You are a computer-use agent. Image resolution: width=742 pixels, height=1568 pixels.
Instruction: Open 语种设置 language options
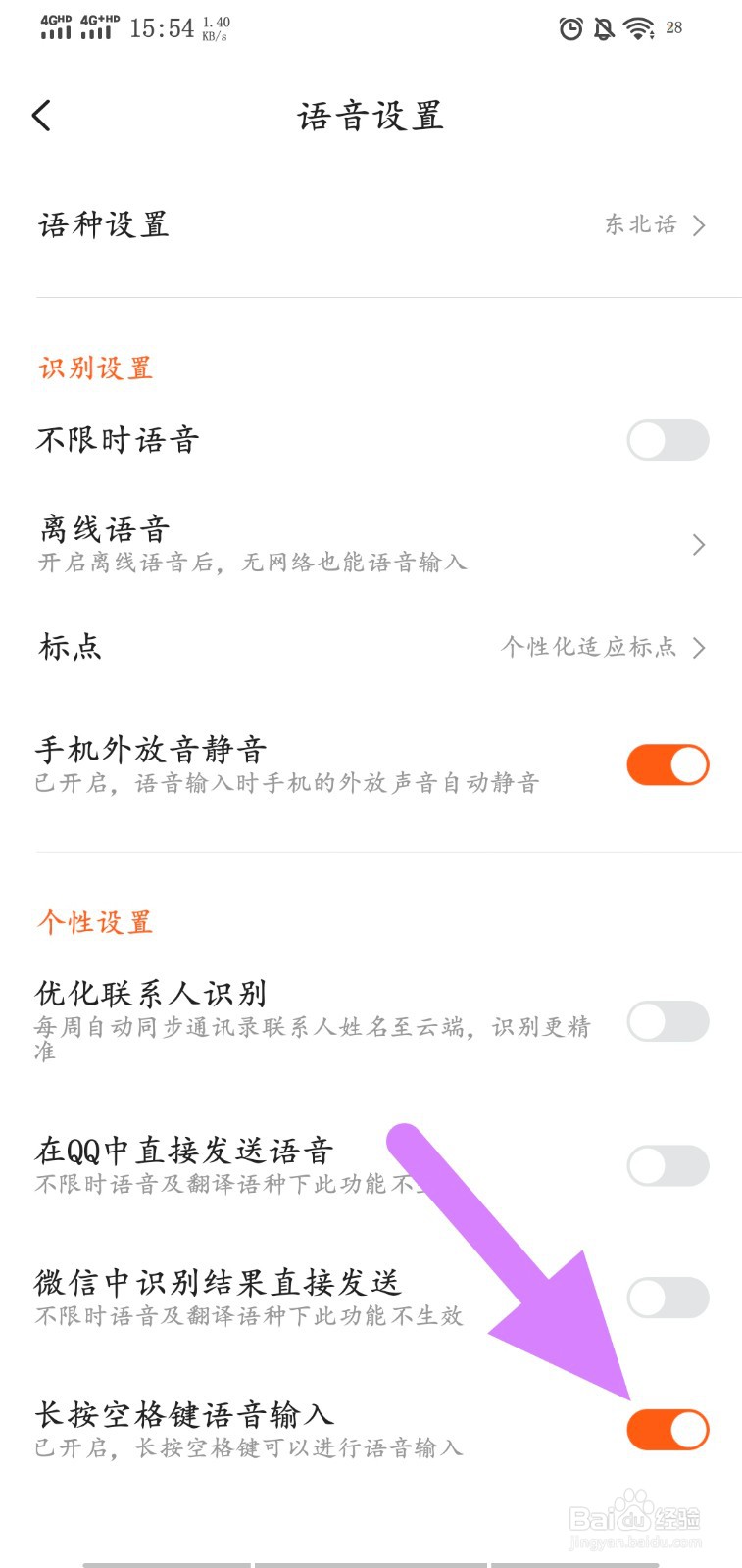[371, 225]
